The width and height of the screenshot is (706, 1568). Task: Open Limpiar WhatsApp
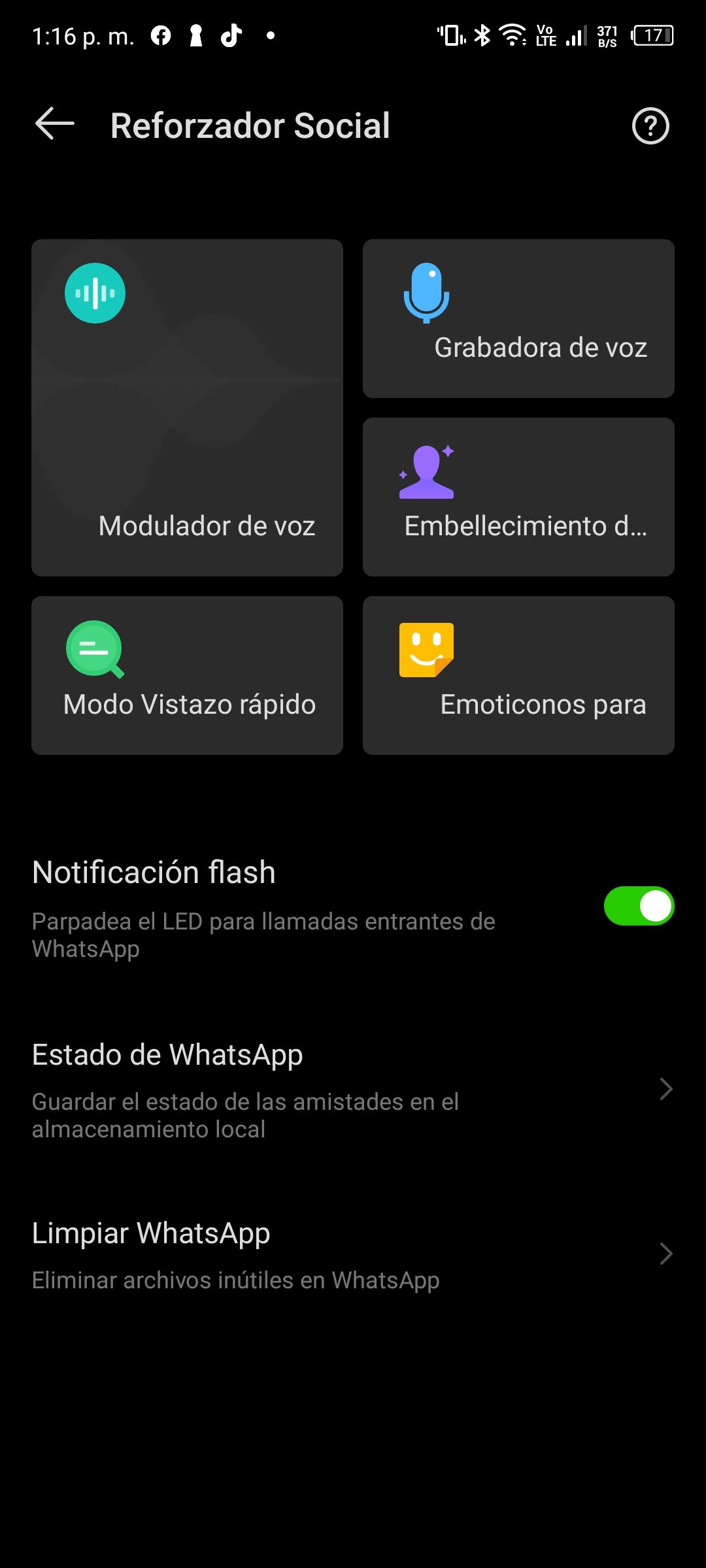click(x=353, y=1254)
